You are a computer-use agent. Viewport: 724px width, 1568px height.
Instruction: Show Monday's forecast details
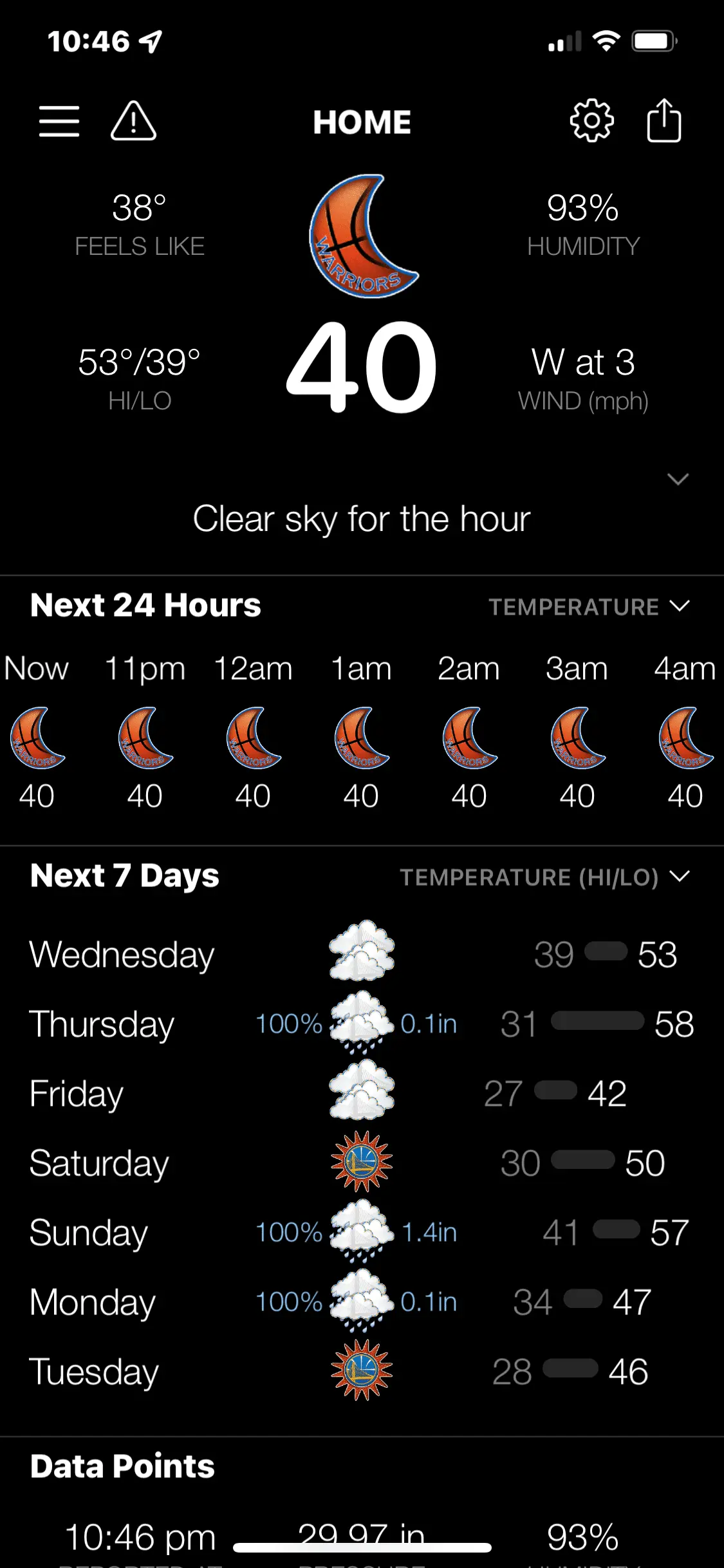360,1302
